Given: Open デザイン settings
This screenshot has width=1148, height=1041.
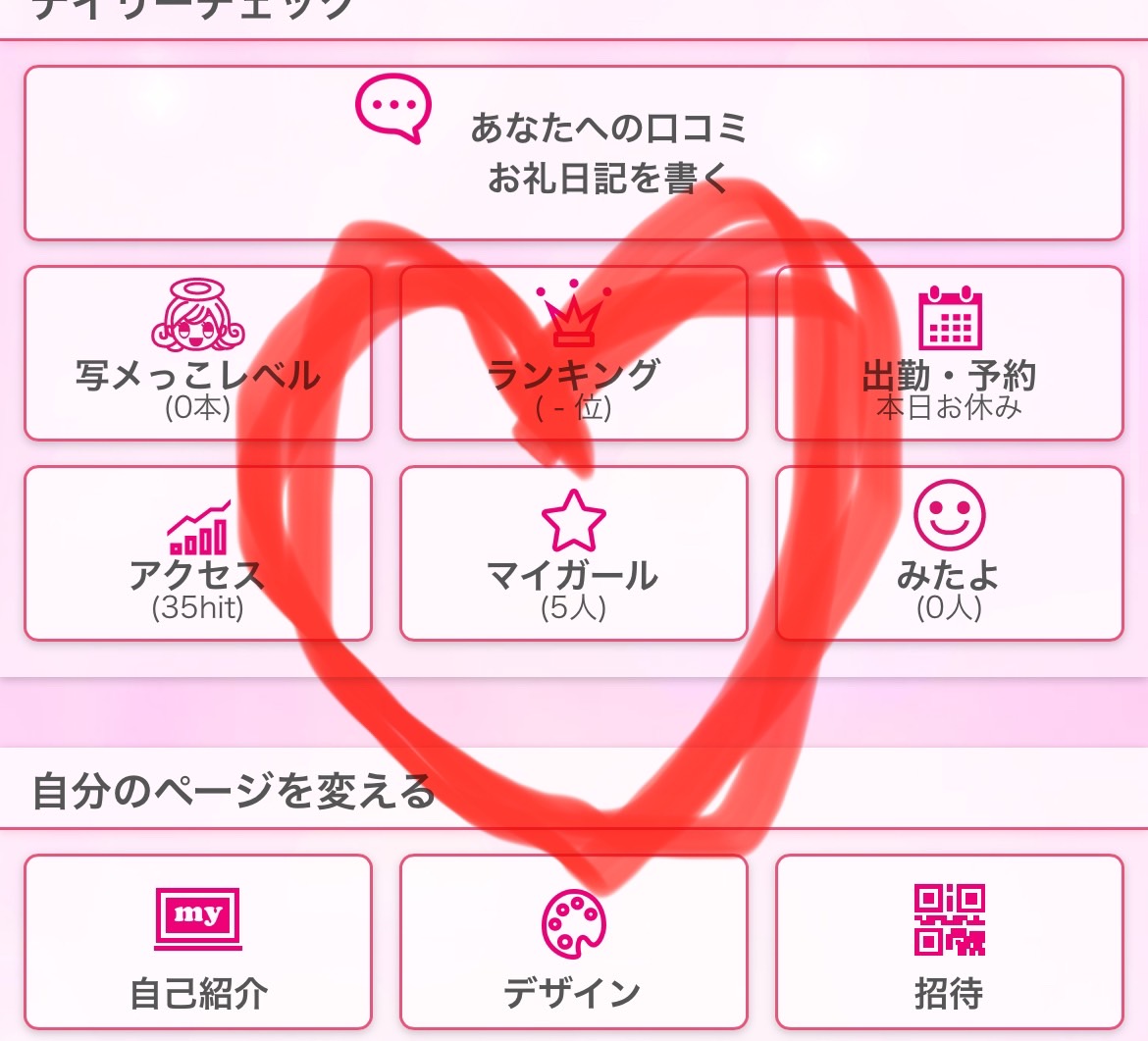Looking at the screenshot, I should pyautogui.click(x=573, y=940).
